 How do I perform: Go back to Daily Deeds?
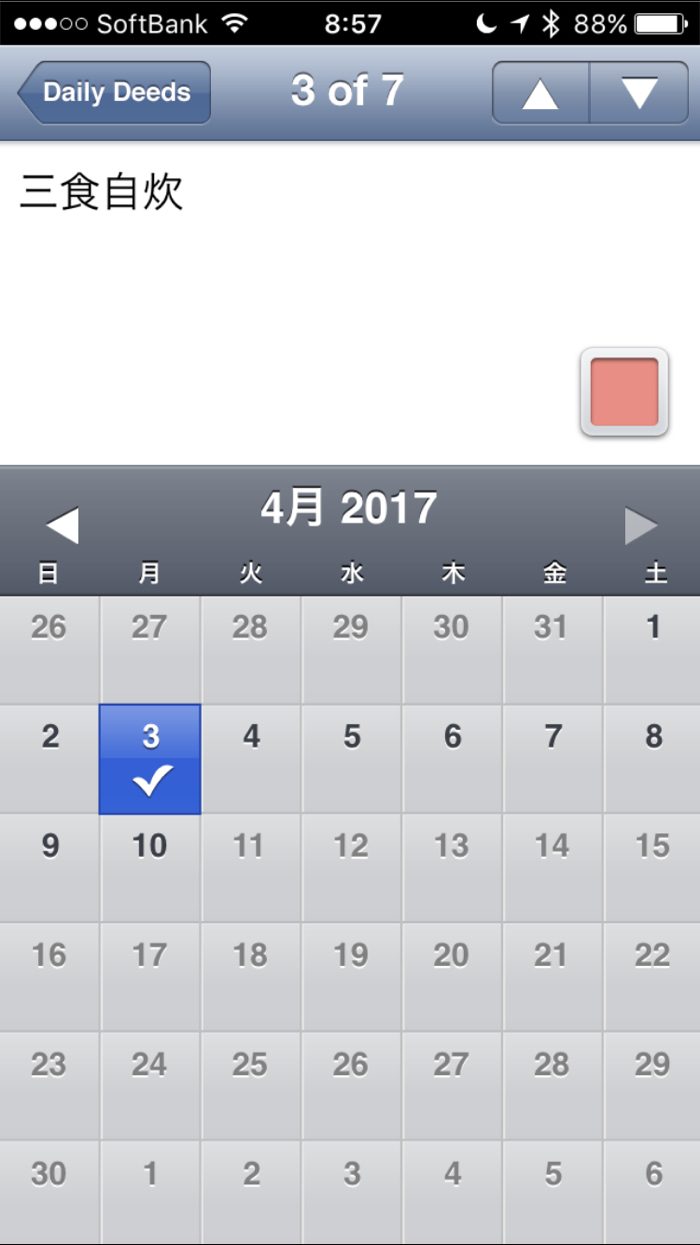pyautogui.click(x=114, y=93)
